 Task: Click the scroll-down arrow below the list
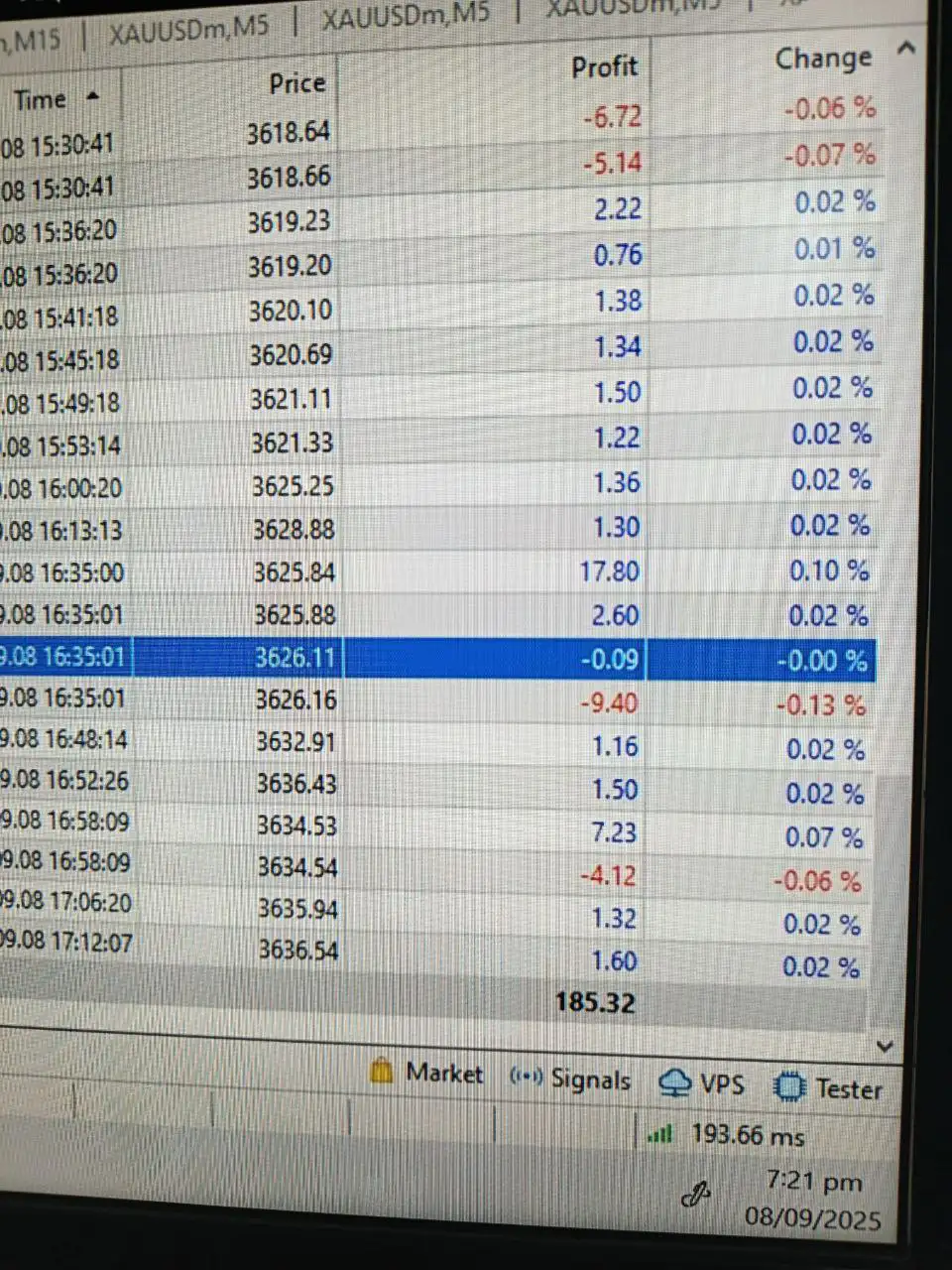[x=886, y=1046]
